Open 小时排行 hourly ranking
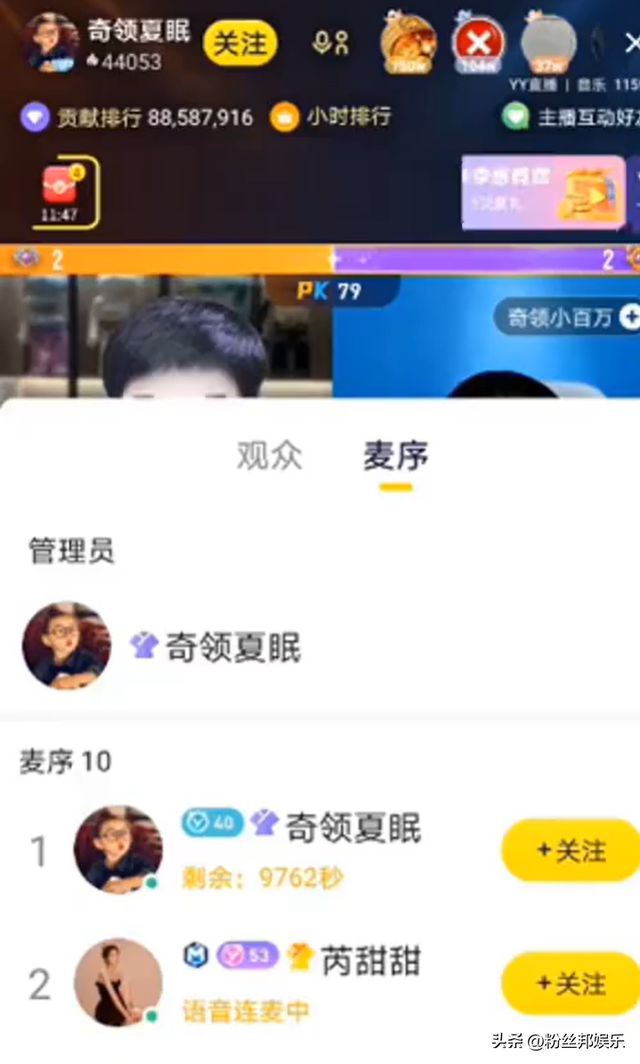The width and height of the screenshot is (640, 1064). (332, 117)
